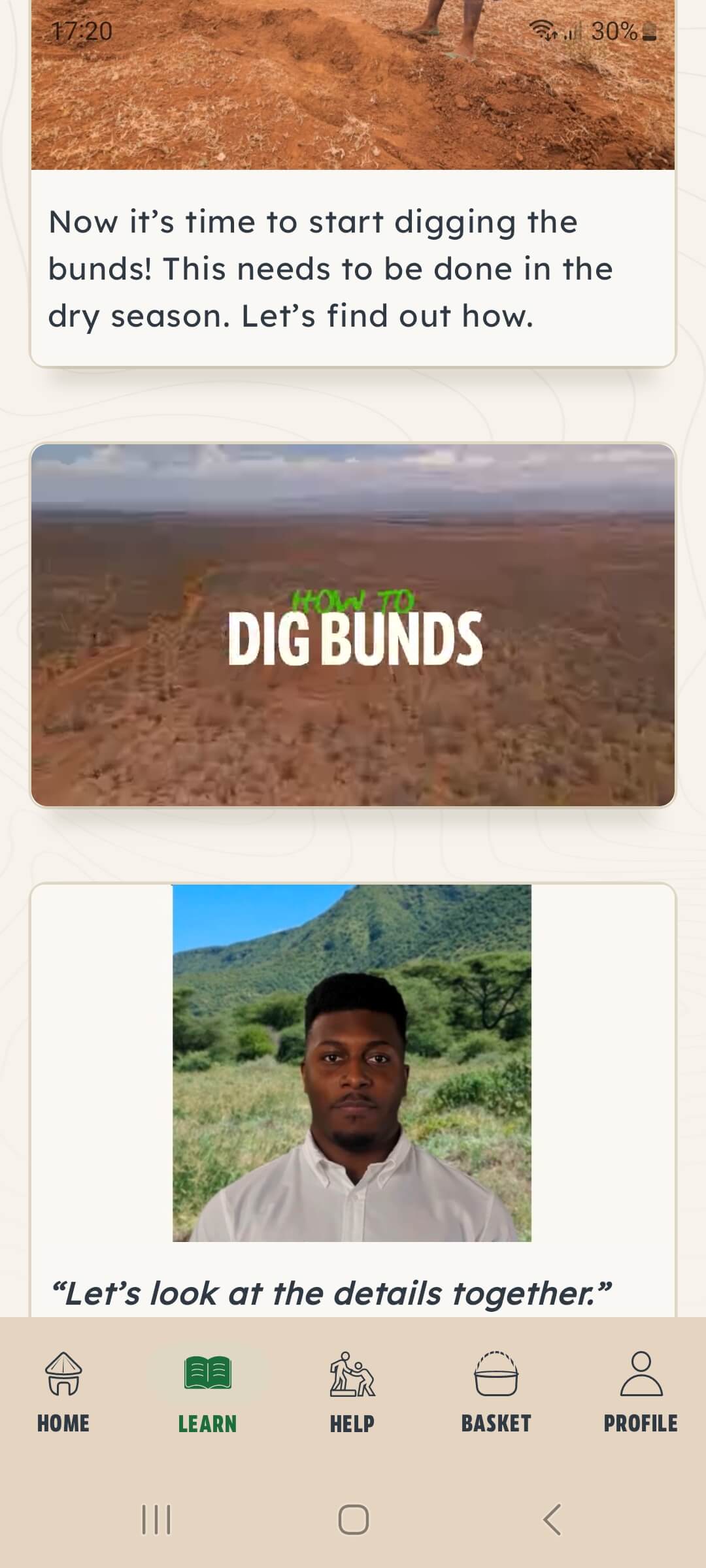Go to the Home tab
The image size is (706, 1568).
[63, 1392]
